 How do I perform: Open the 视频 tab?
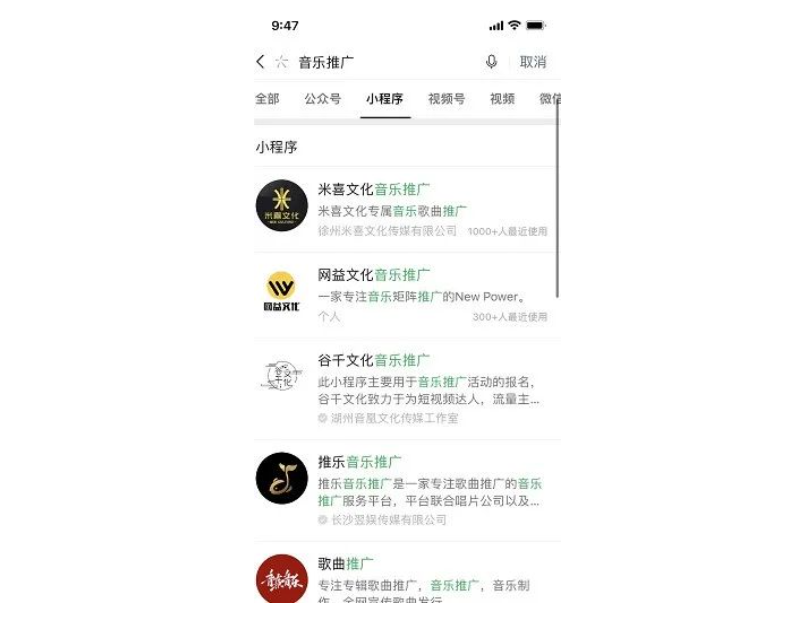tap(502, 99)
